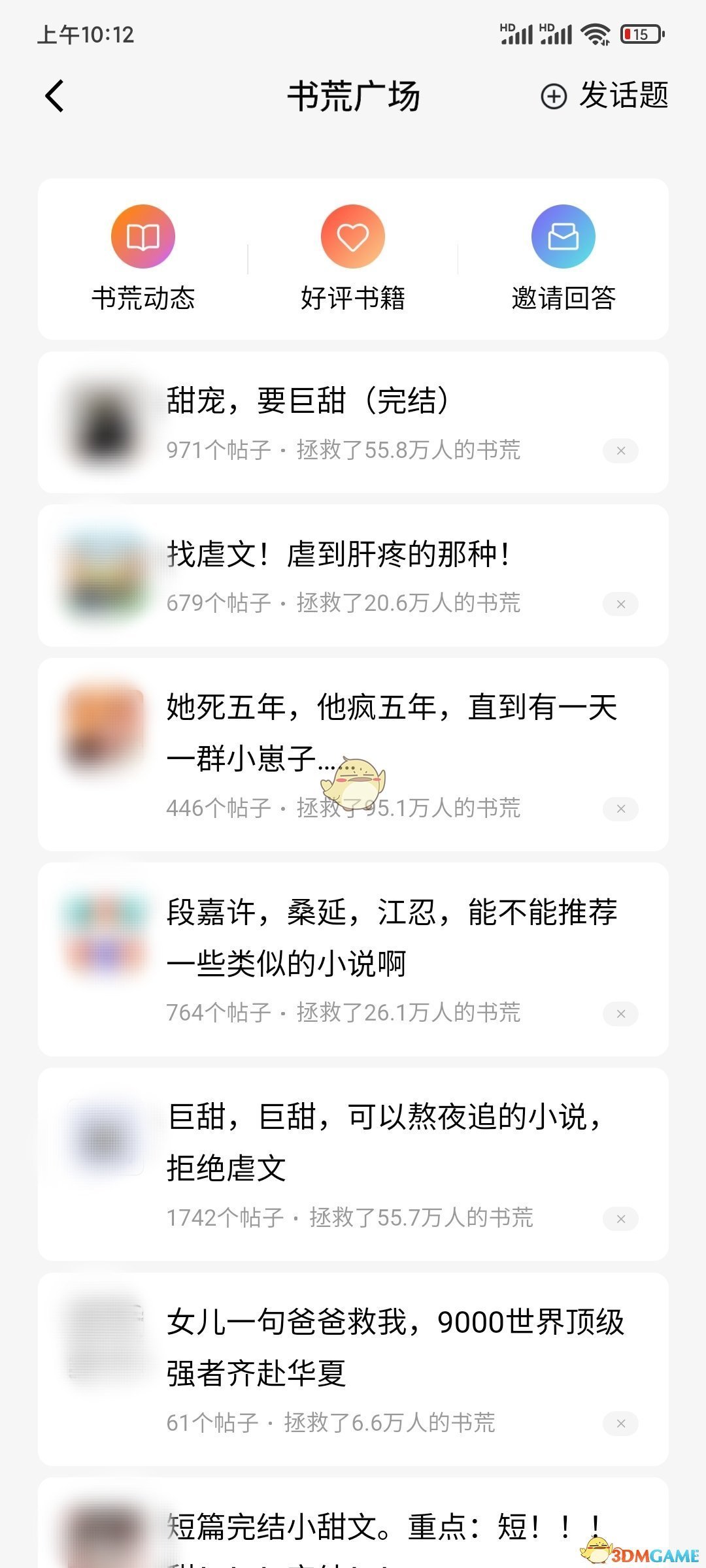Viewport: 706px width, 1568px height.
Task: Open the topic 找虐文！虐到肝疼的那种！
Action: click(339, 555)
